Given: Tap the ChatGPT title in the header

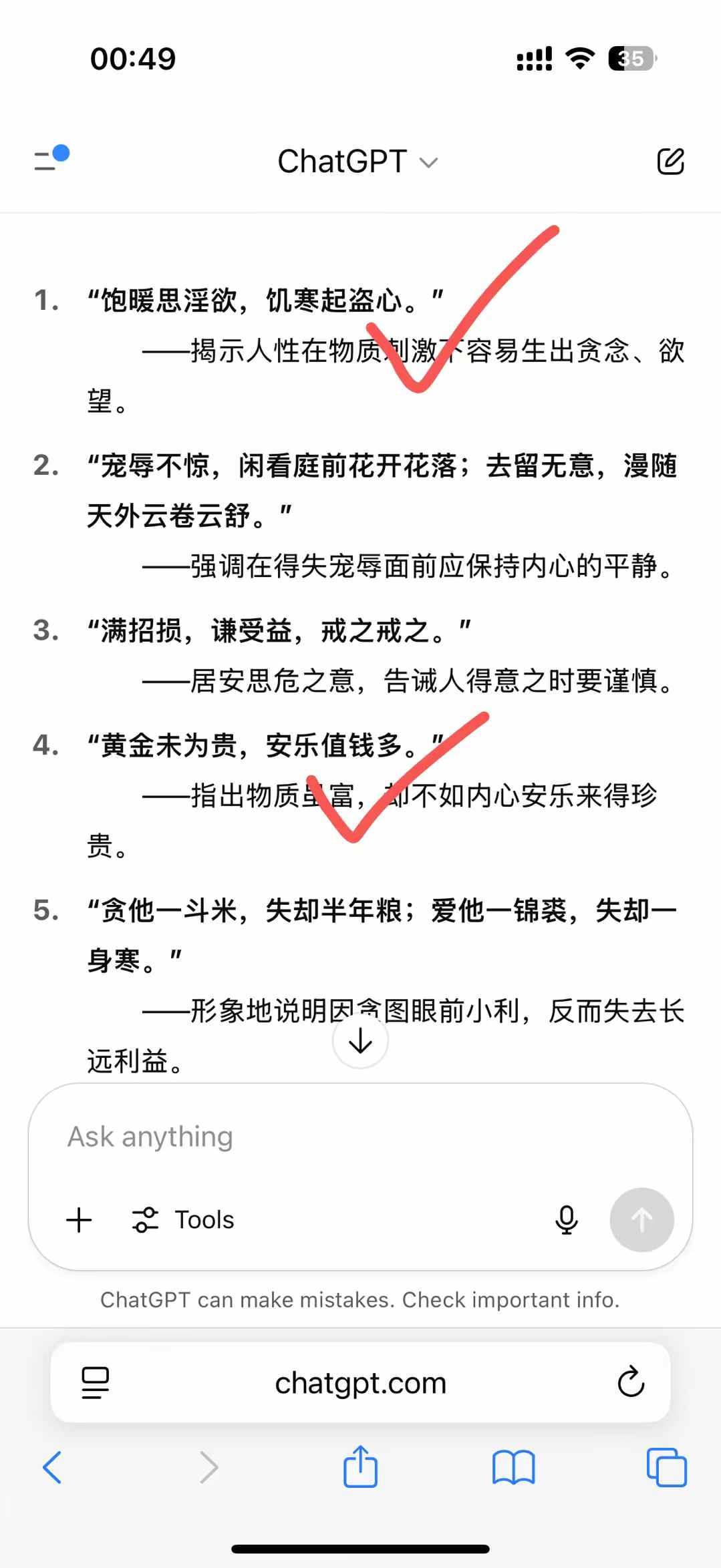Looking at the screenshot, I should click(342, 160).
